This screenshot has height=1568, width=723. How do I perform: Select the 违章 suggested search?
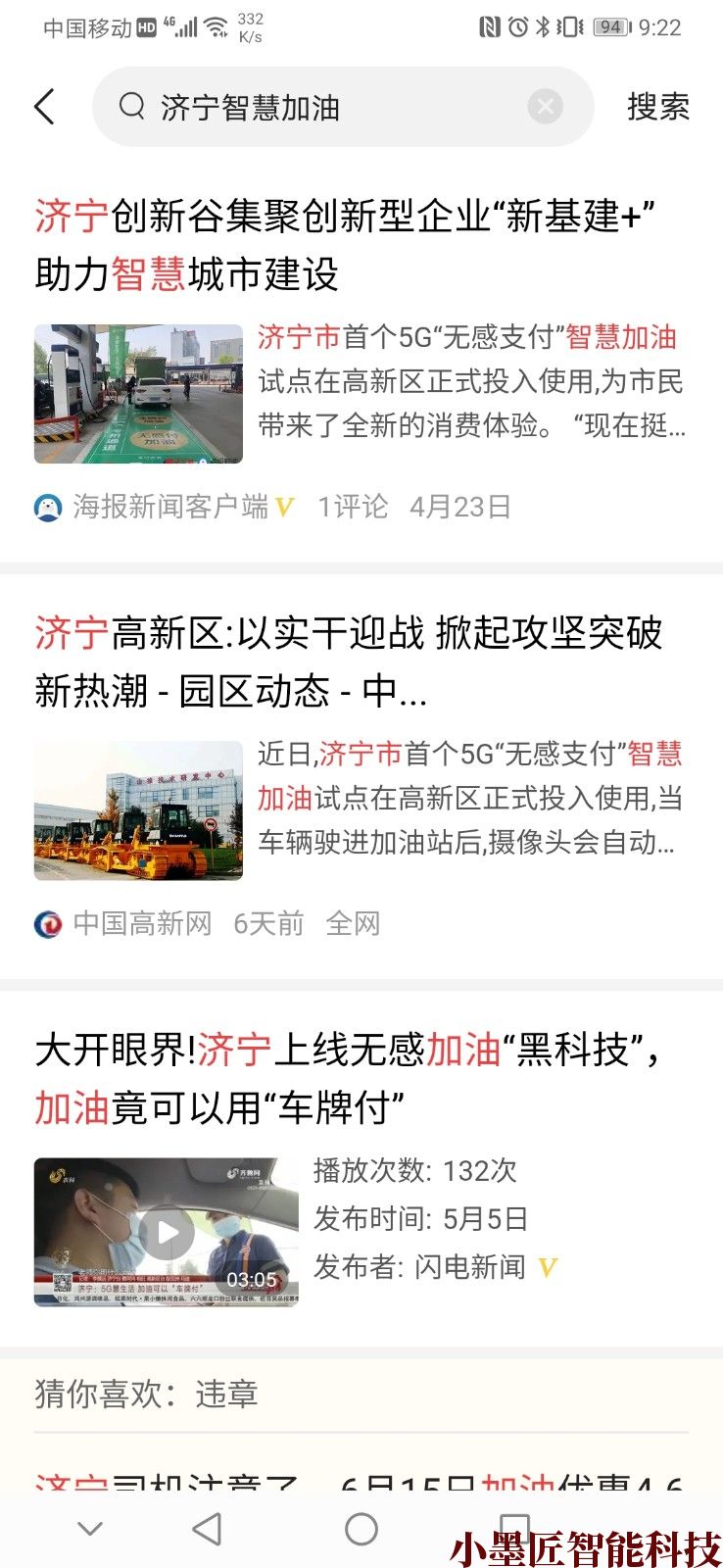[226, 1393]
